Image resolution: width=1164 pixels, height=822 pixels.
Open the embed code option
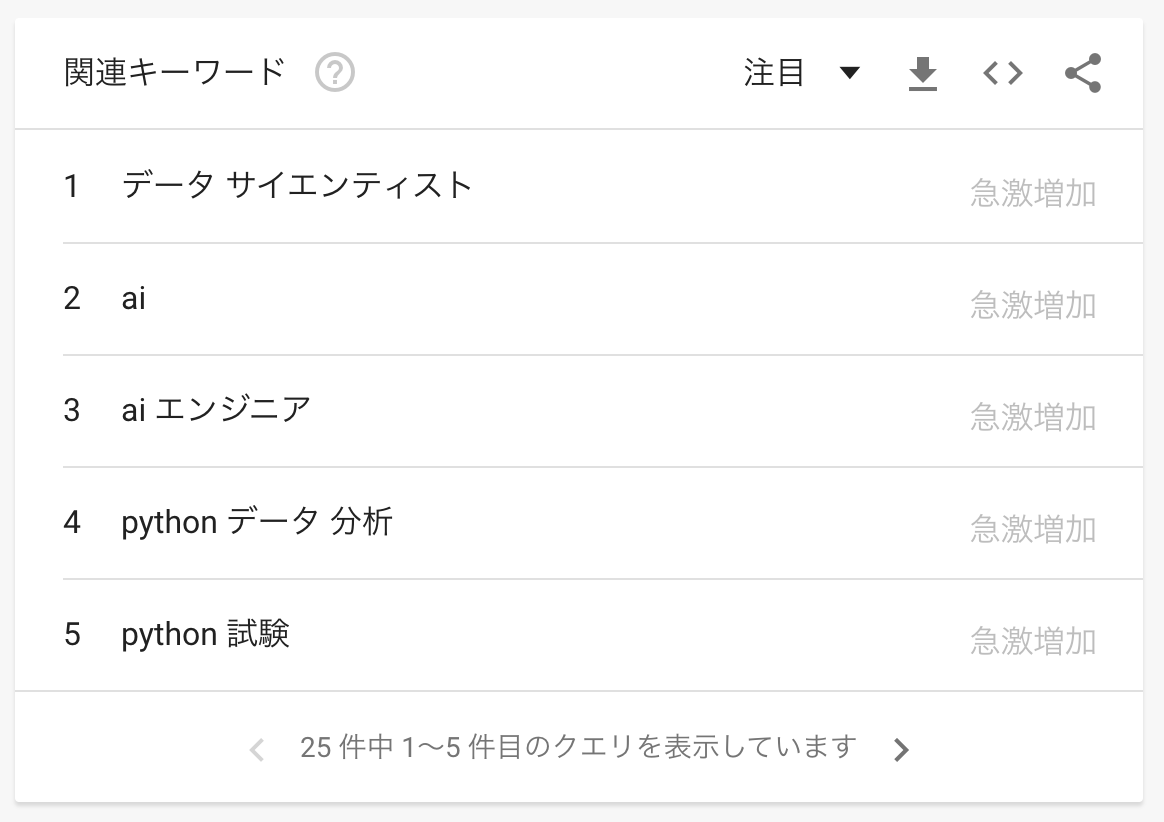coord(1002,73)
